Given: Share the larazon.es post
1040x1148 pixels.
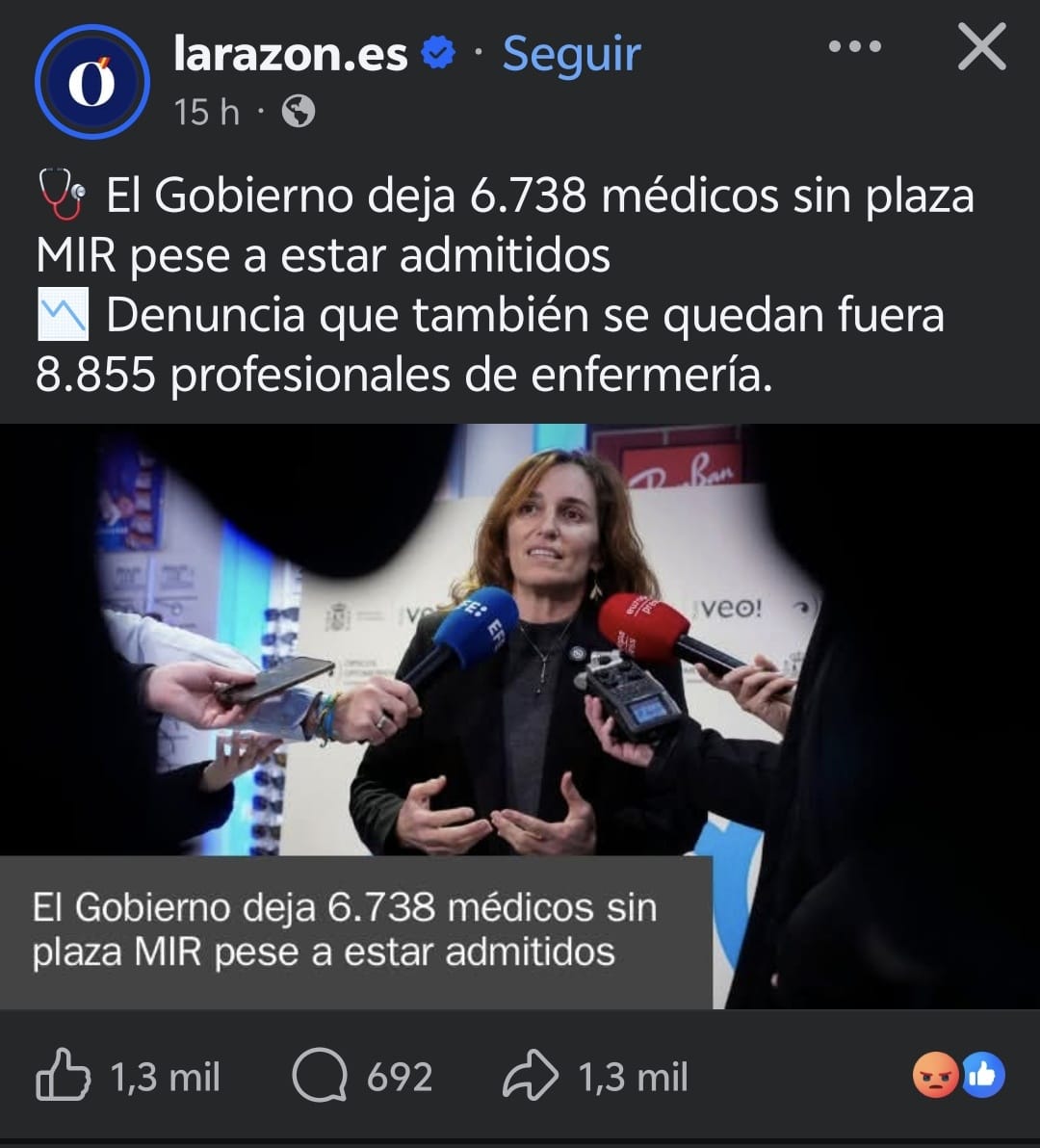Looking at the screenshot, I should 531,1077.
